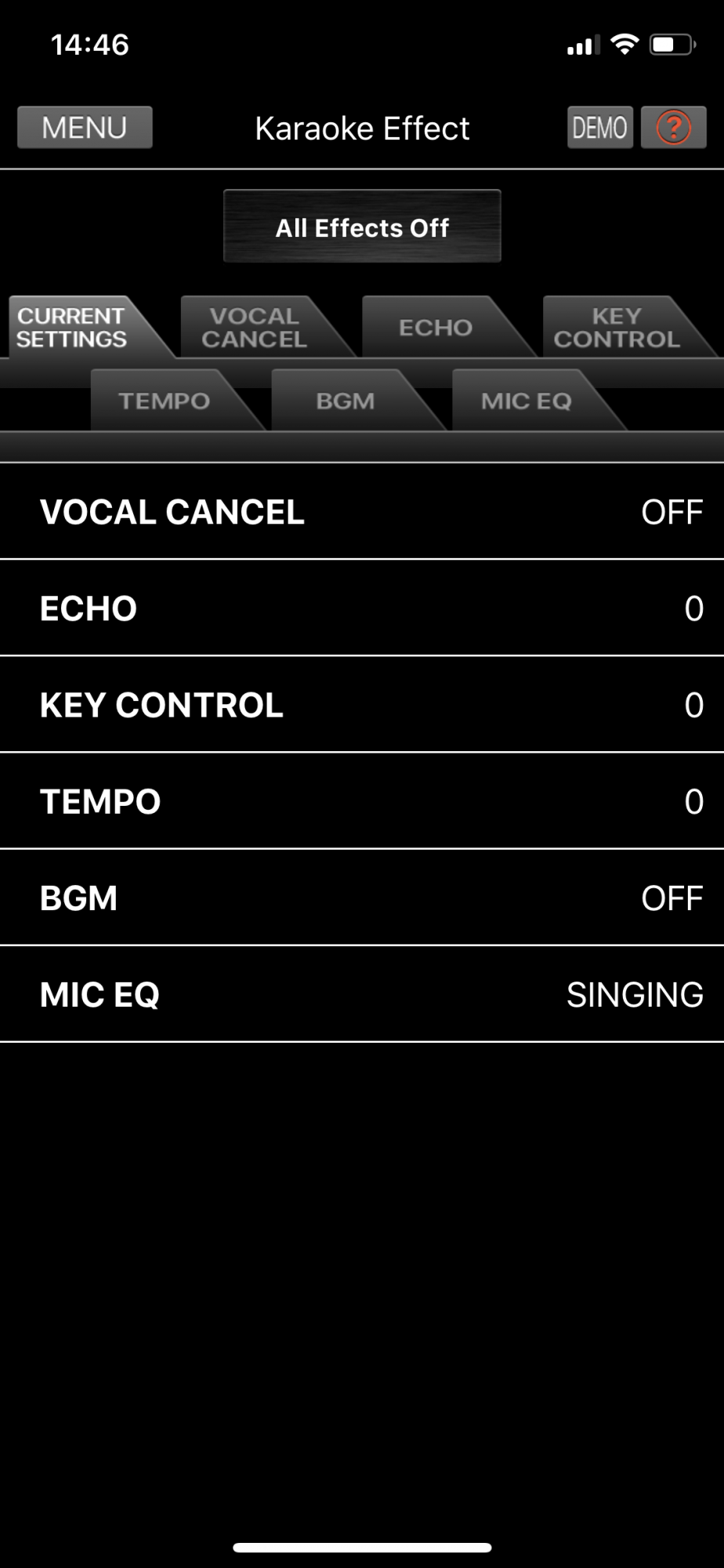This screenshot has width=724, height=1568.
Task: Switch to the Tempo tab
Action: point(164,401)
